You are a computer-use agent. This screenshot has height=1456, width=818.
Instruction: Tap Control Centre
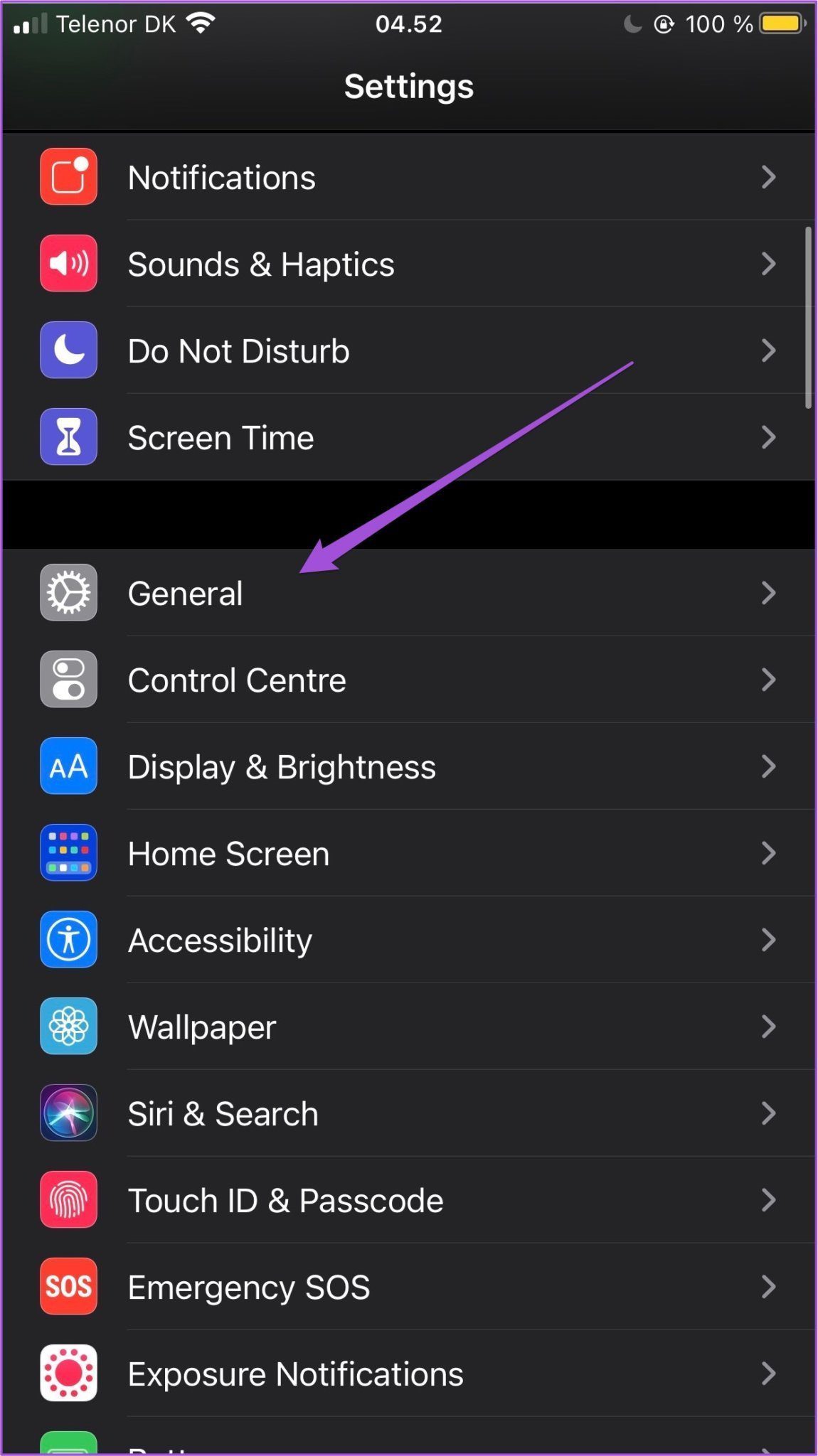point(409,680)
